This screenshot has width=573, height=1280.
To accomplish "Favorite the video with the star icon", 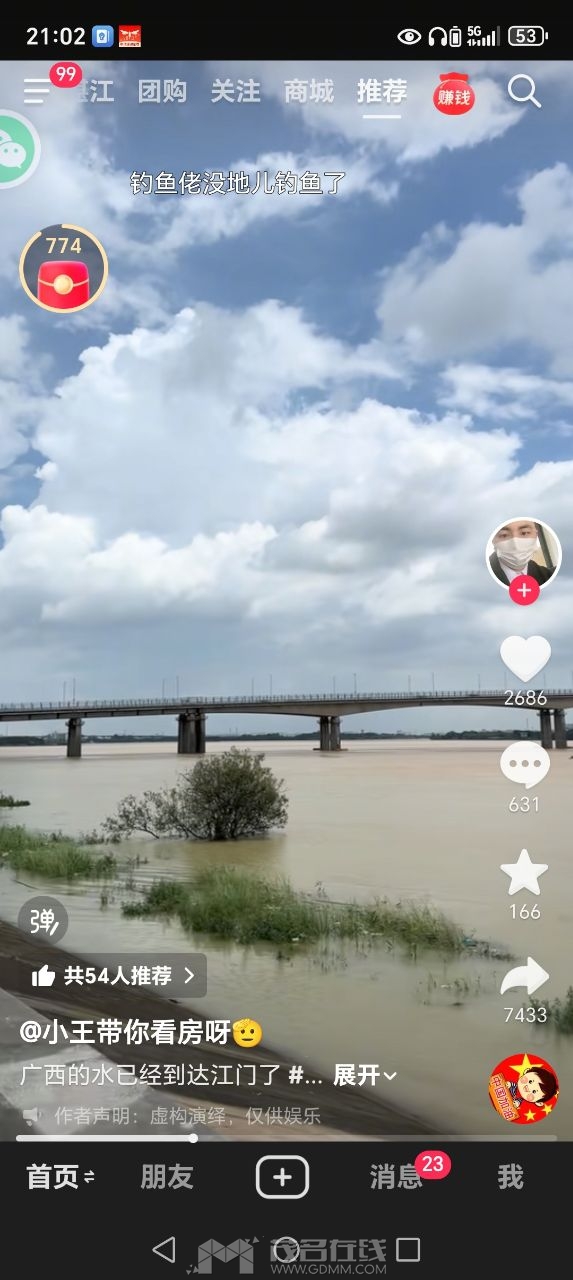I will (524, 872).
